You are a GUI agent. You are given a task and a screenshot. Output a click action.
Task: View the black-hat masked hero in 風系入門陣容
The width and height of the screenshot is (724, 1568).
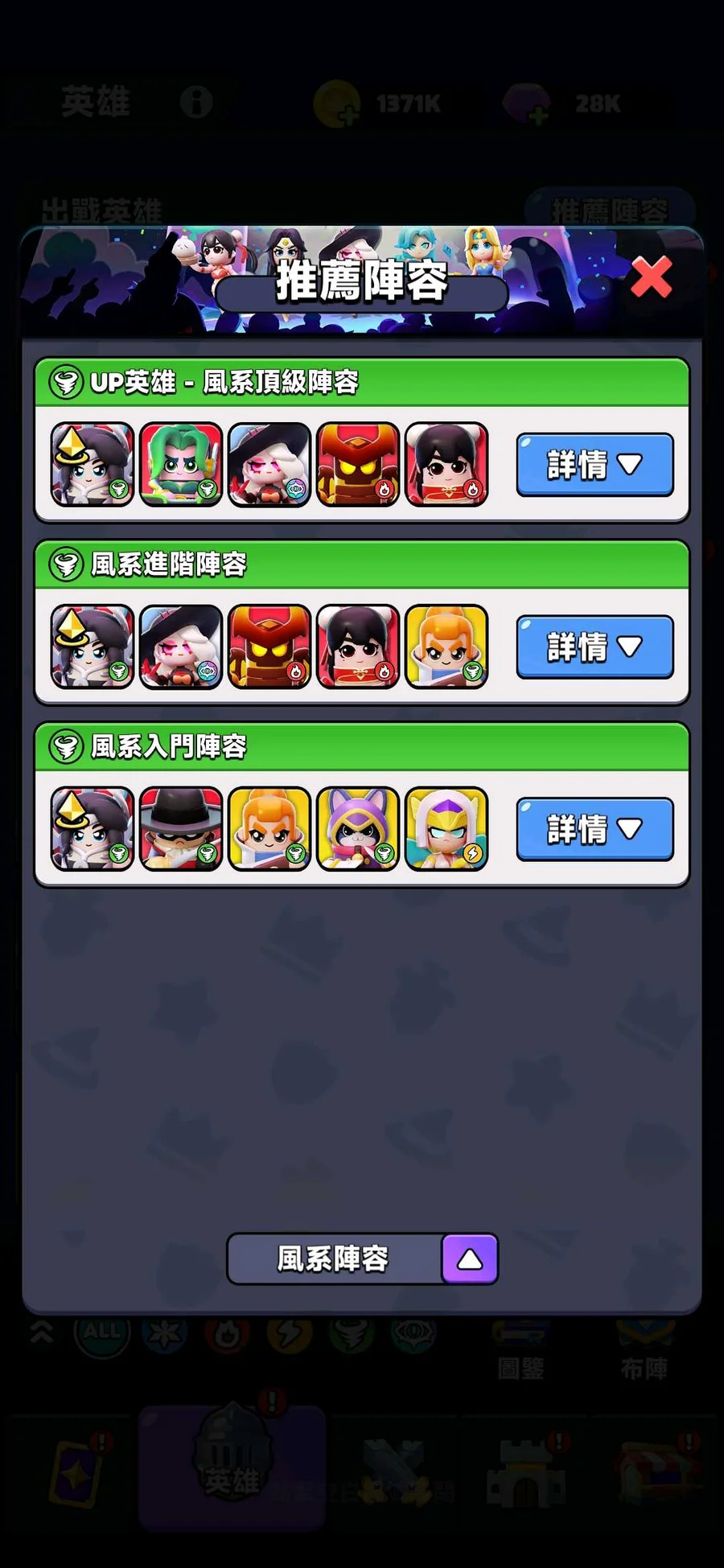tap(181, 829)
